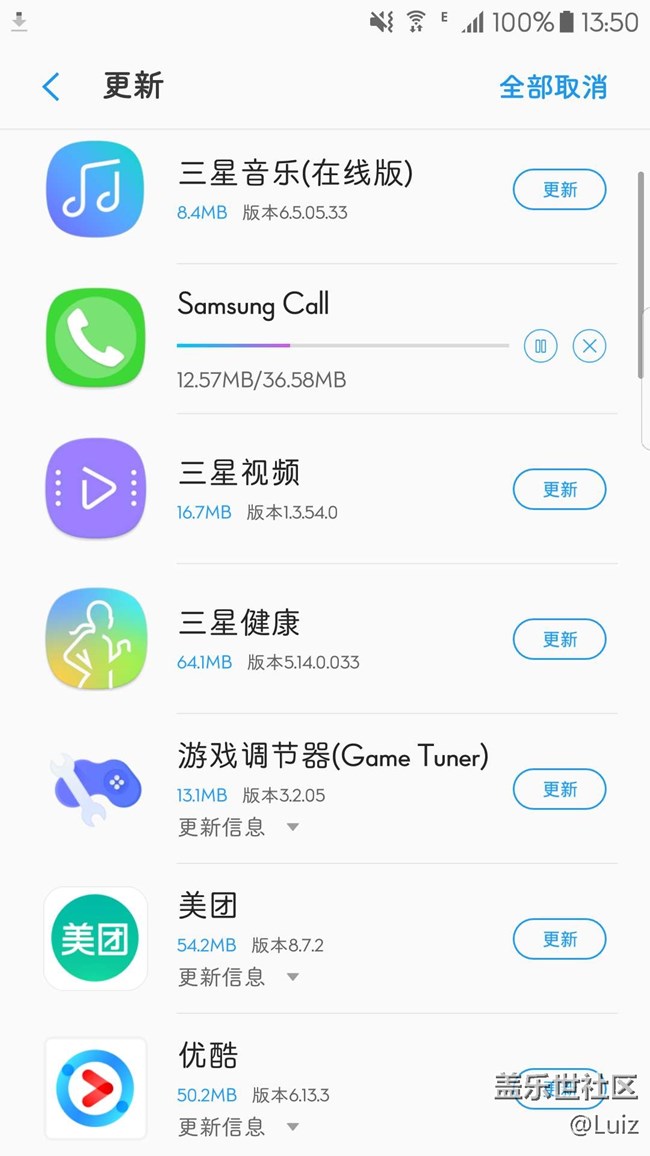Viewport: 650px width, 1156px height.
Task: Open the 三星视频 app details
Action: tap(239, 474)
